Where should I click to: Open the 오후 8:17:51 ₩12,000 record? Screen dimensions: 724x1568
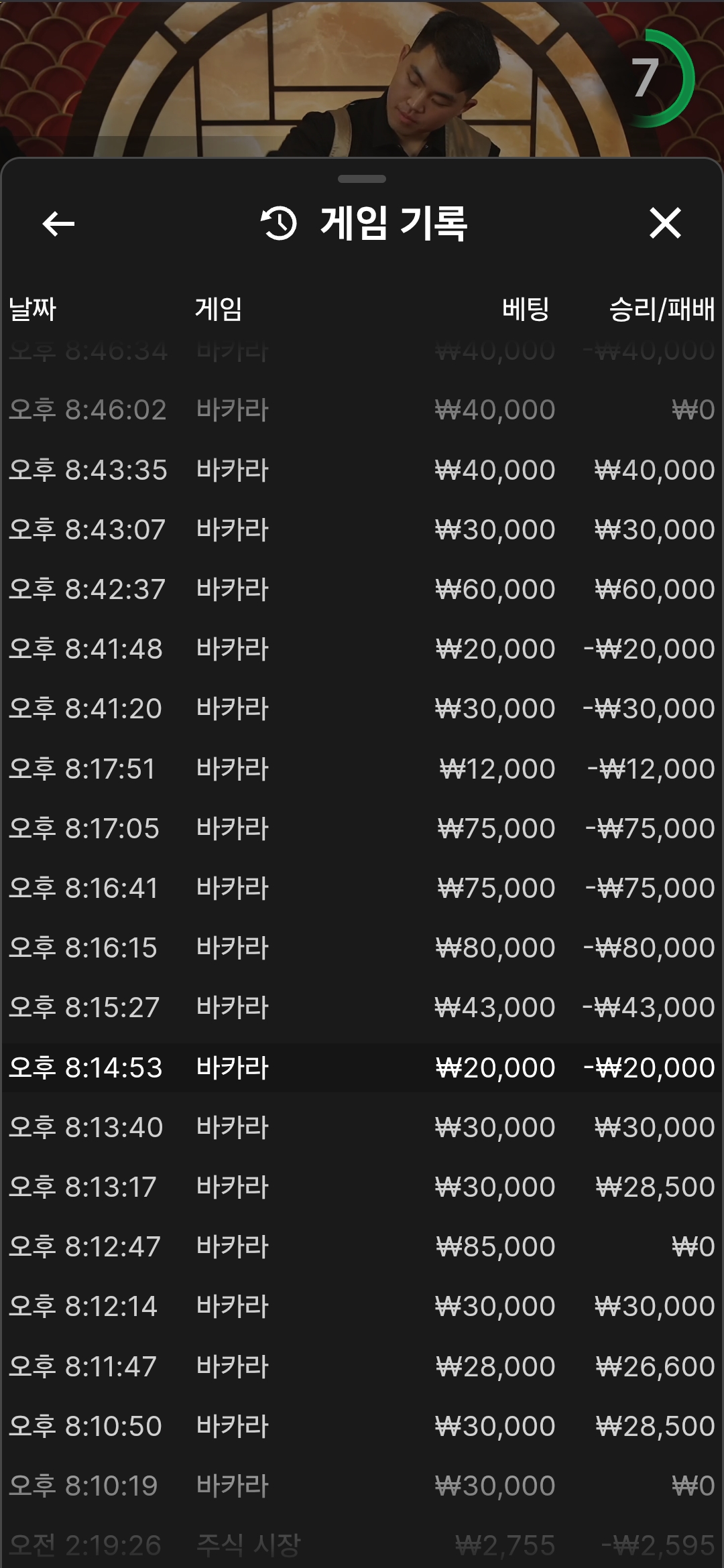[362, 769]
